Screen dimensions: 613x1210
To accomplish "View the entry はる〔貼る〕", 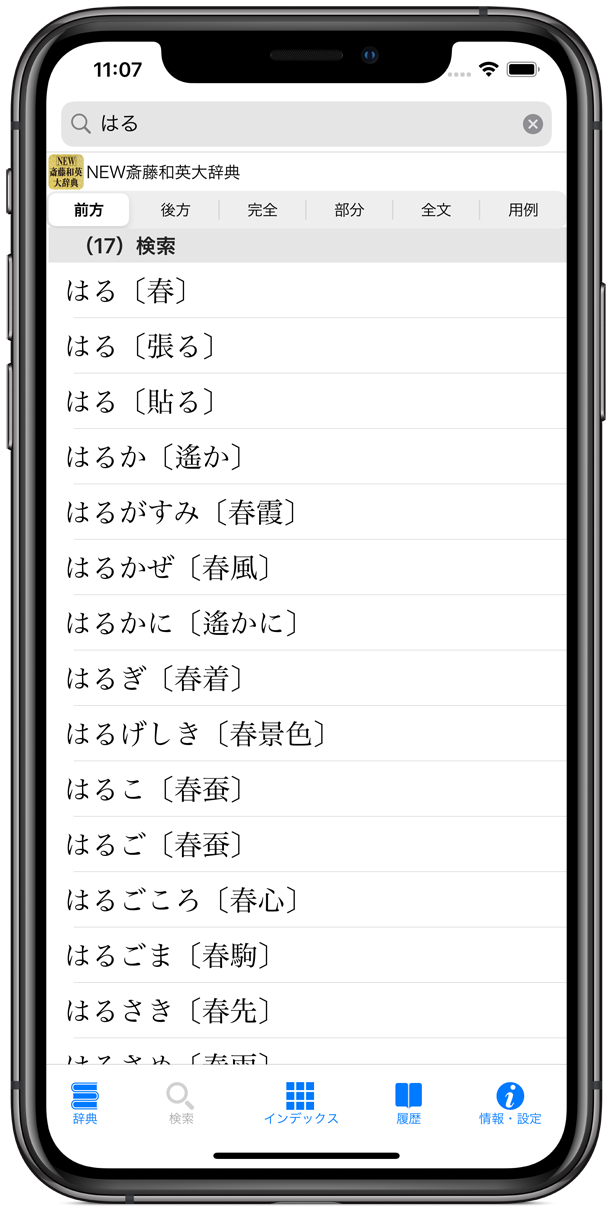I will coord(306,402).
